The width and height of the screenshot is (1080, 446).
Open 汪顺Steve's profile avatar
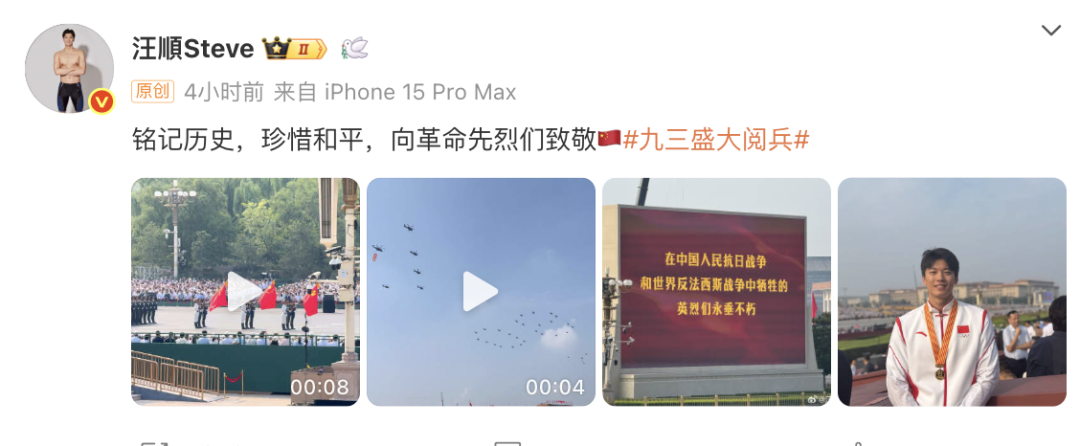click(x=69, y=68)
